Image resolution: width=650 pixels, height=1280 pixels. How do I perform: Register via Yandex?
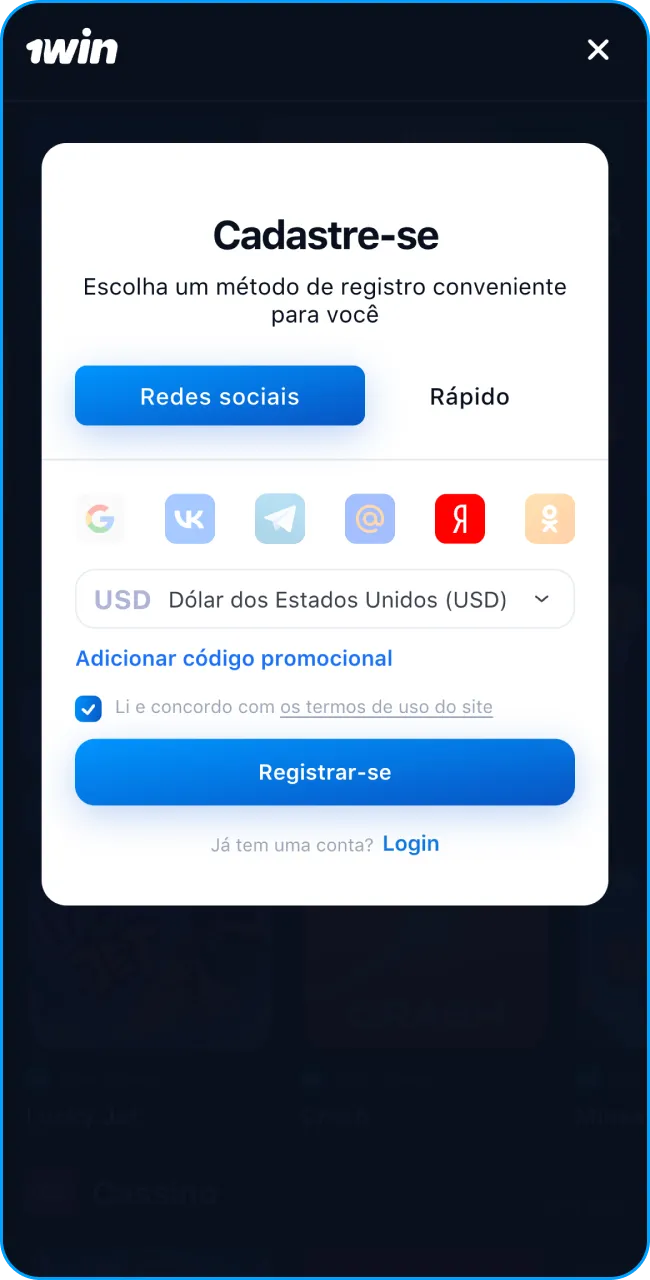pyautogui.click(x=460, y=518)
